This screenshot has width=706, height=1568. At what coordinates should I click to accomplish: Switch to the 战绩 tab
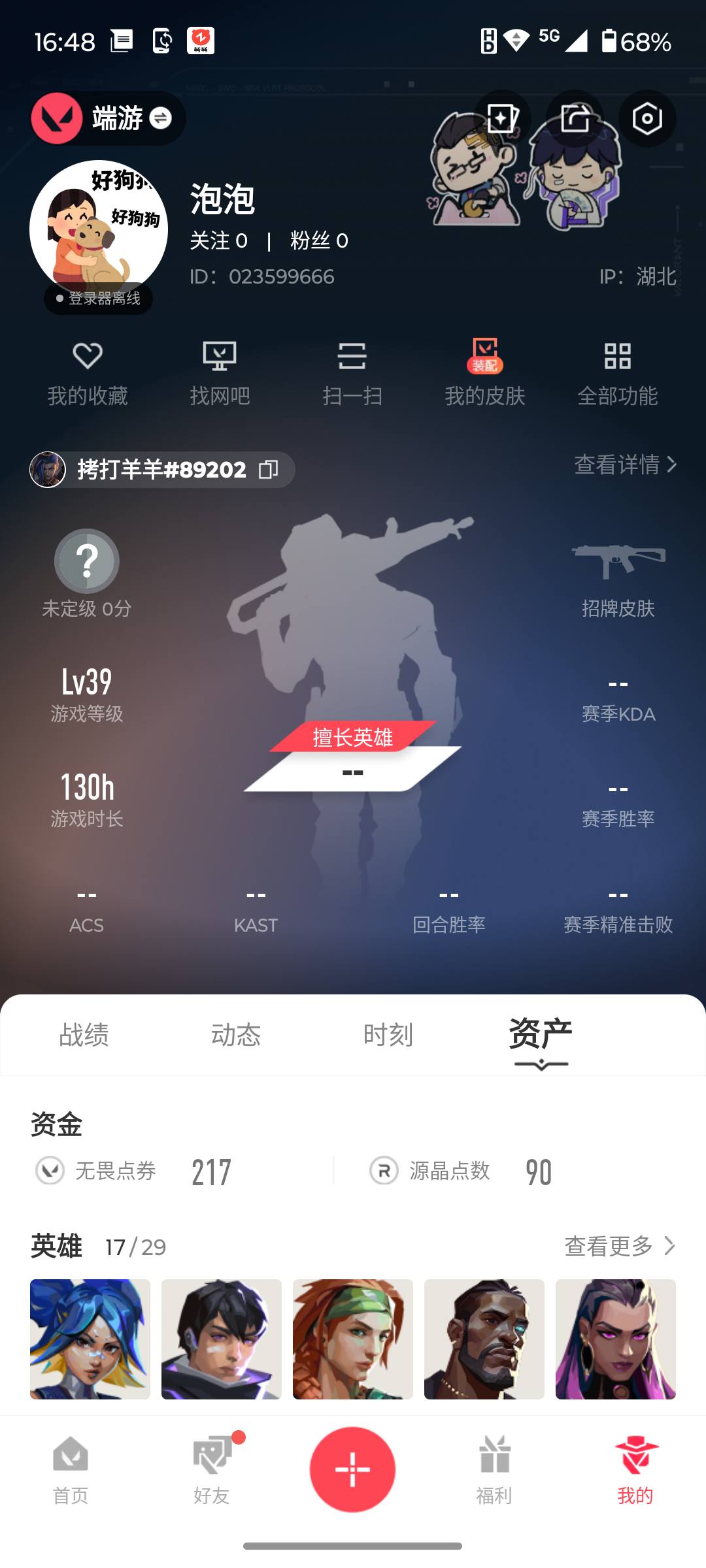(85, 1035)
